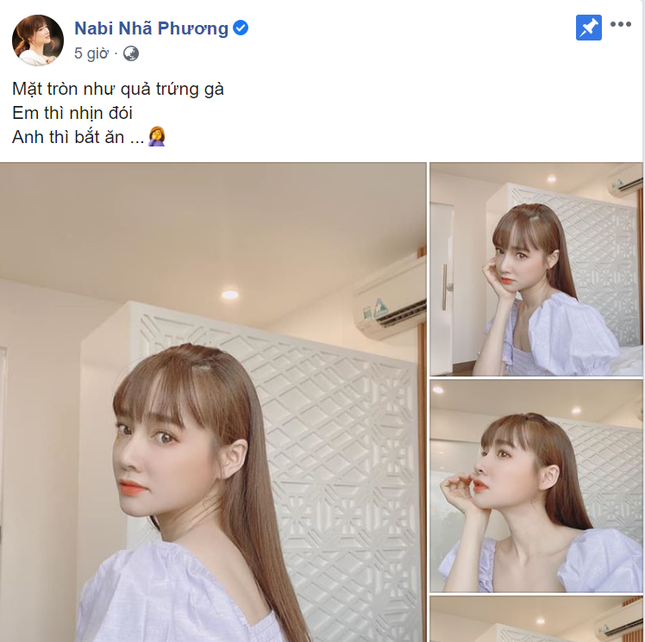Open the top-right photo with hand on cheek

click(x=535, y=270)
